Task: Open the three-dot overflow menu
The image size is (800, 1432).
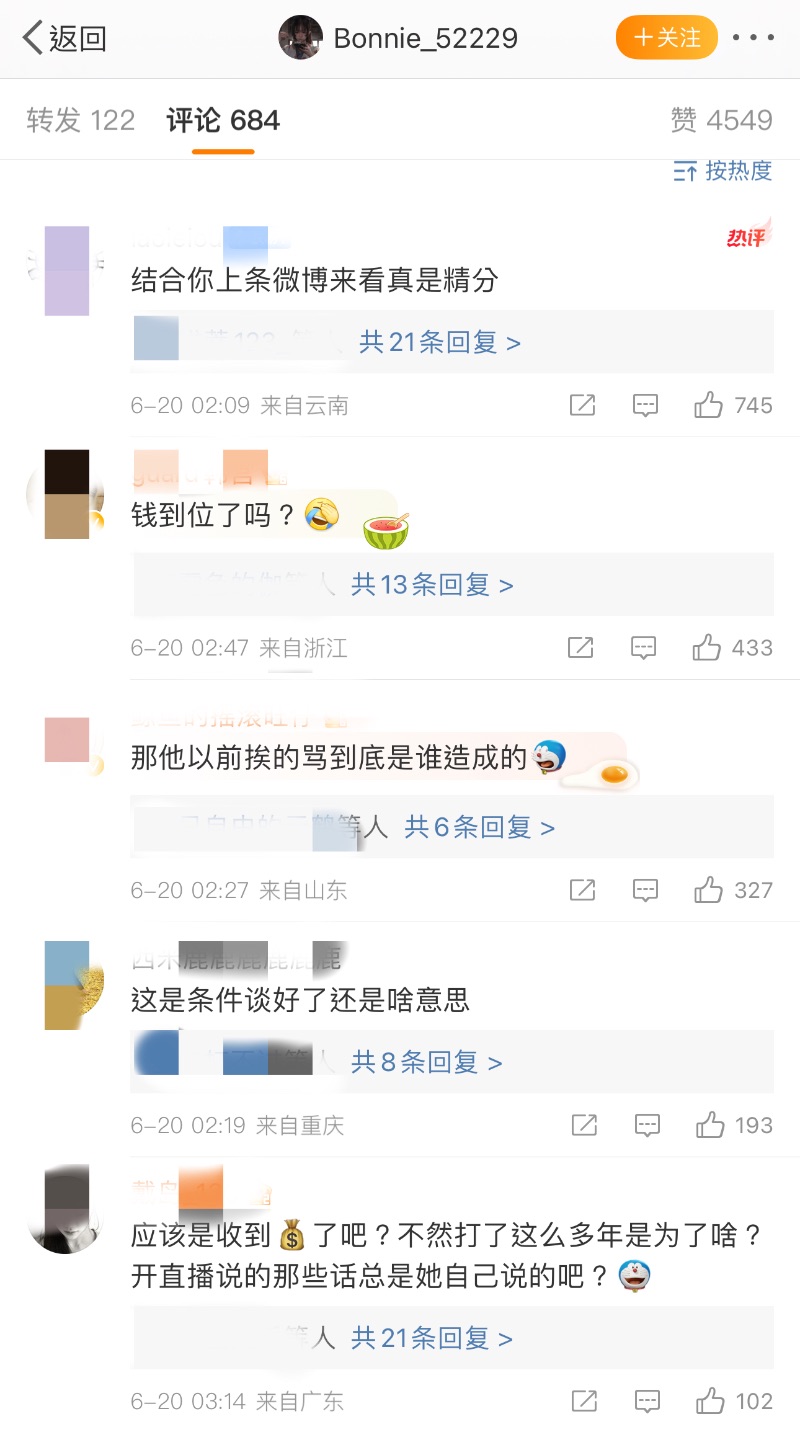Action: coord(753,38)
